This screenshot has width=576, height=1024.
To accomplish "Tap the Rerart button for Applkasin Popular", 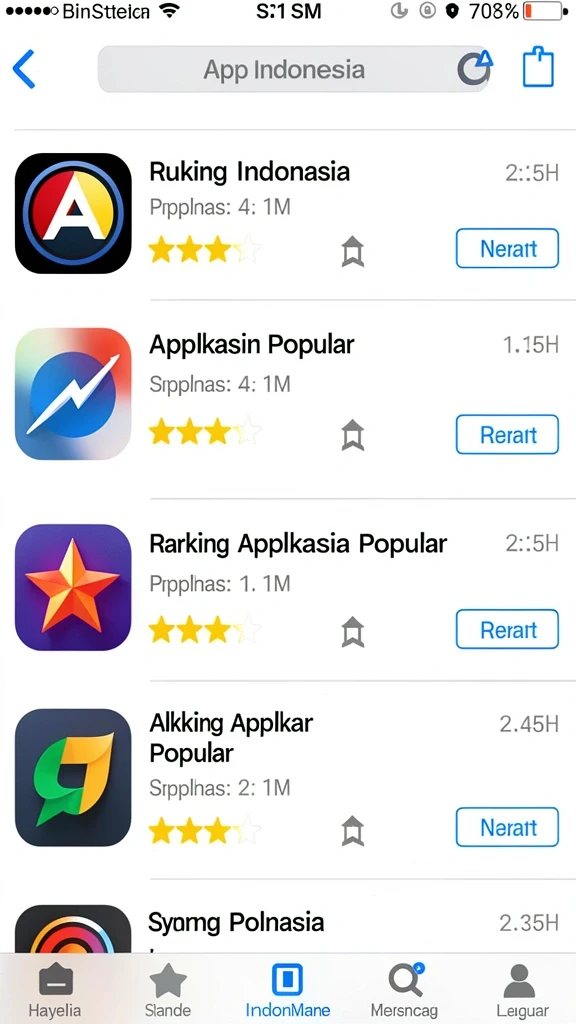I will pos(507,434).
